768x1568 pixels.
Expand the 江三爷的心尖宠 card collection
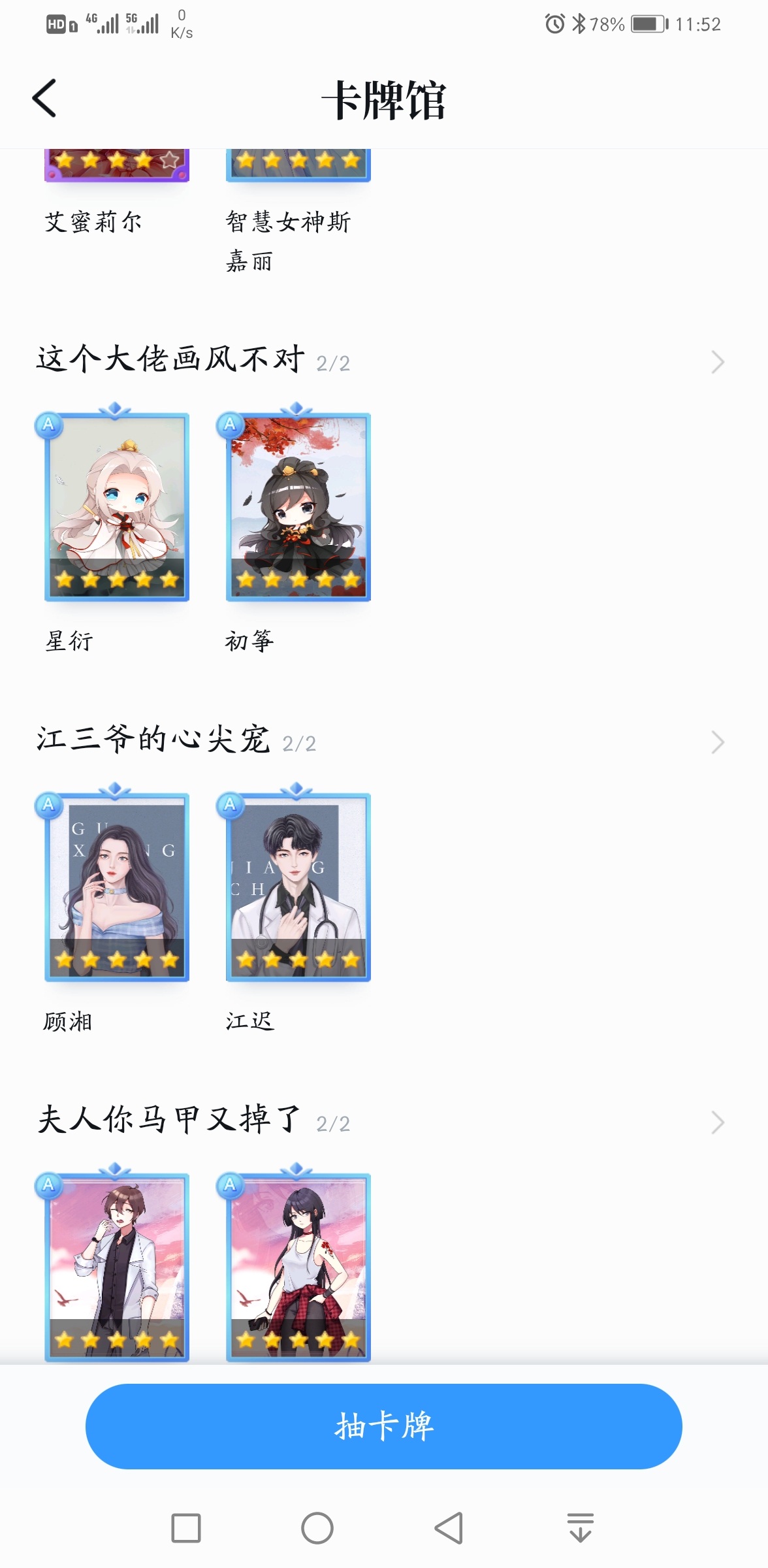tap(717, 742)
